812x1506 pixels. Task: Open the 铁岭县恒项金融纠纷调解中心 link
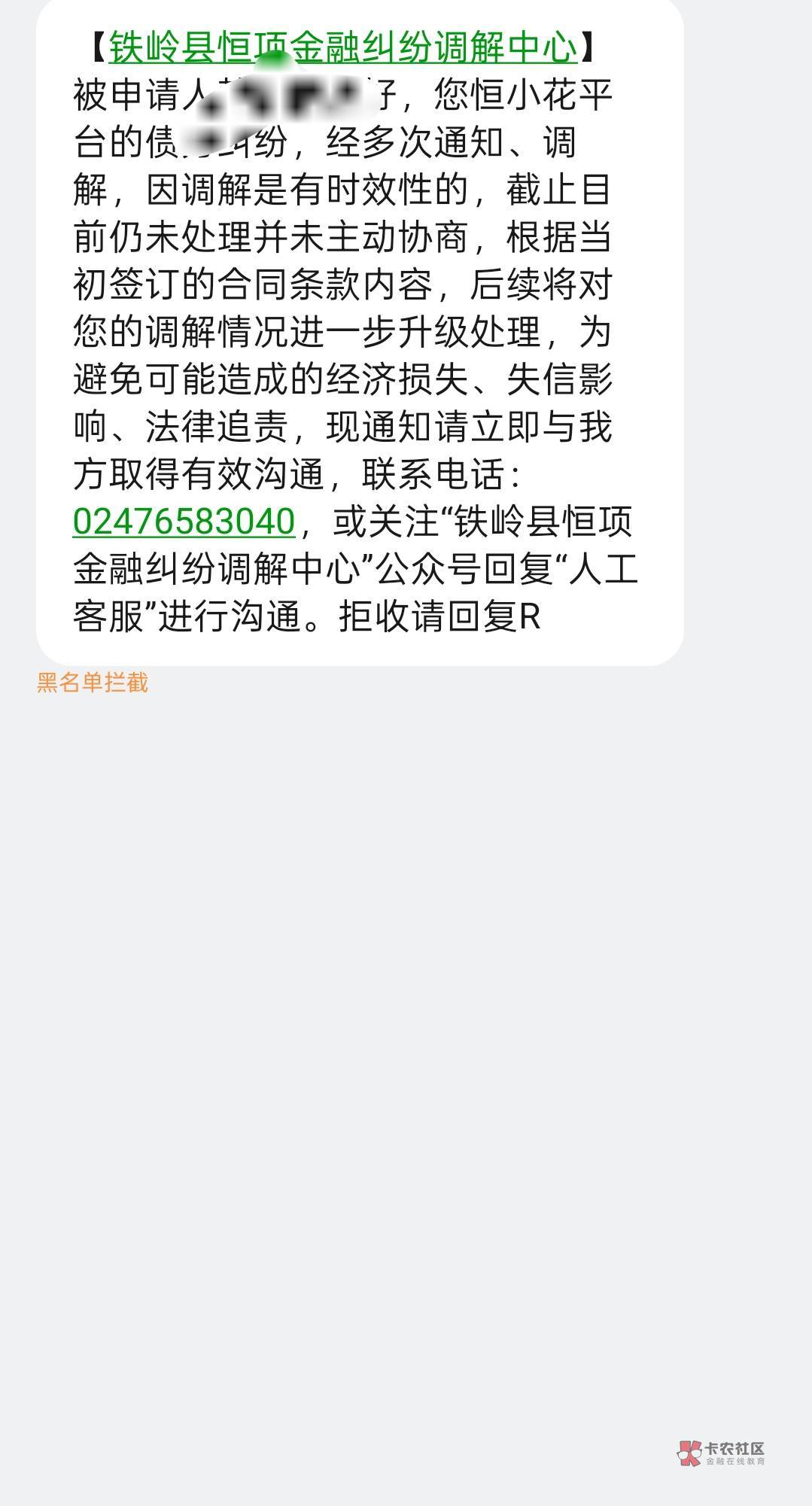[x=343, y=47]
